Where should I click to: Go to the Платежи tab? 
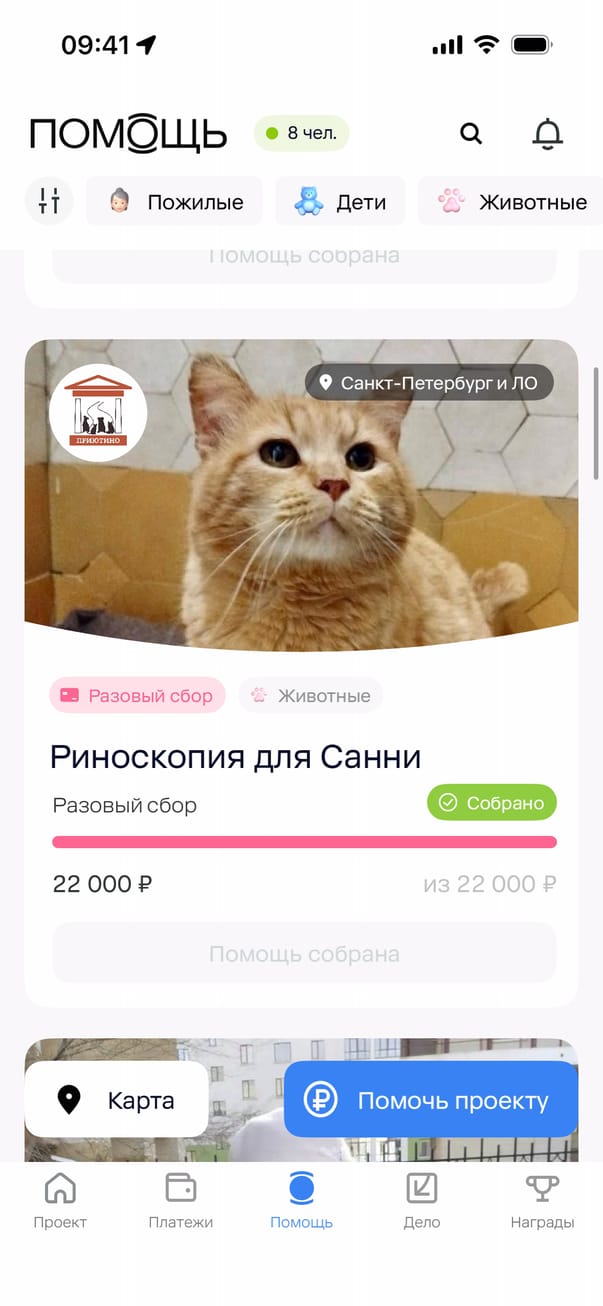[x=181, y=1201]
